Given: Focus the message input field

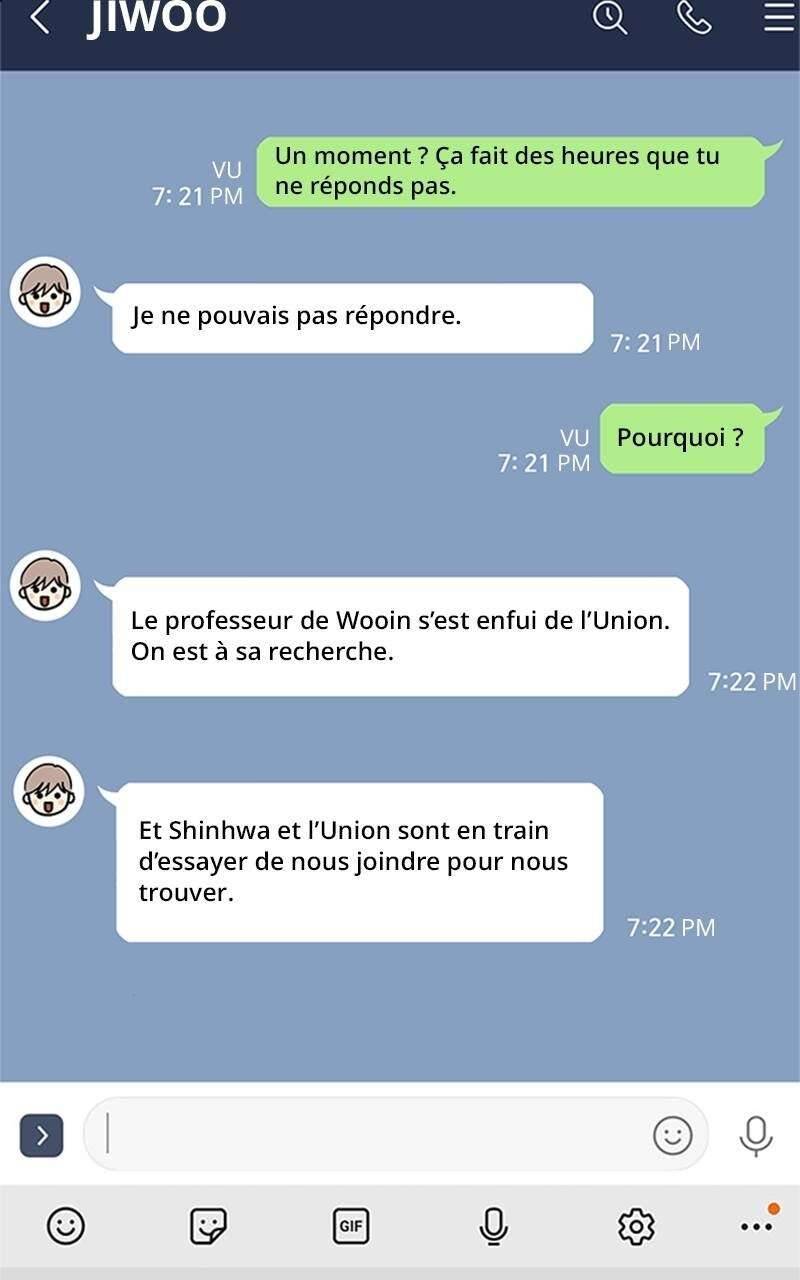Looking at the screenshot, I should [370, 1135].
